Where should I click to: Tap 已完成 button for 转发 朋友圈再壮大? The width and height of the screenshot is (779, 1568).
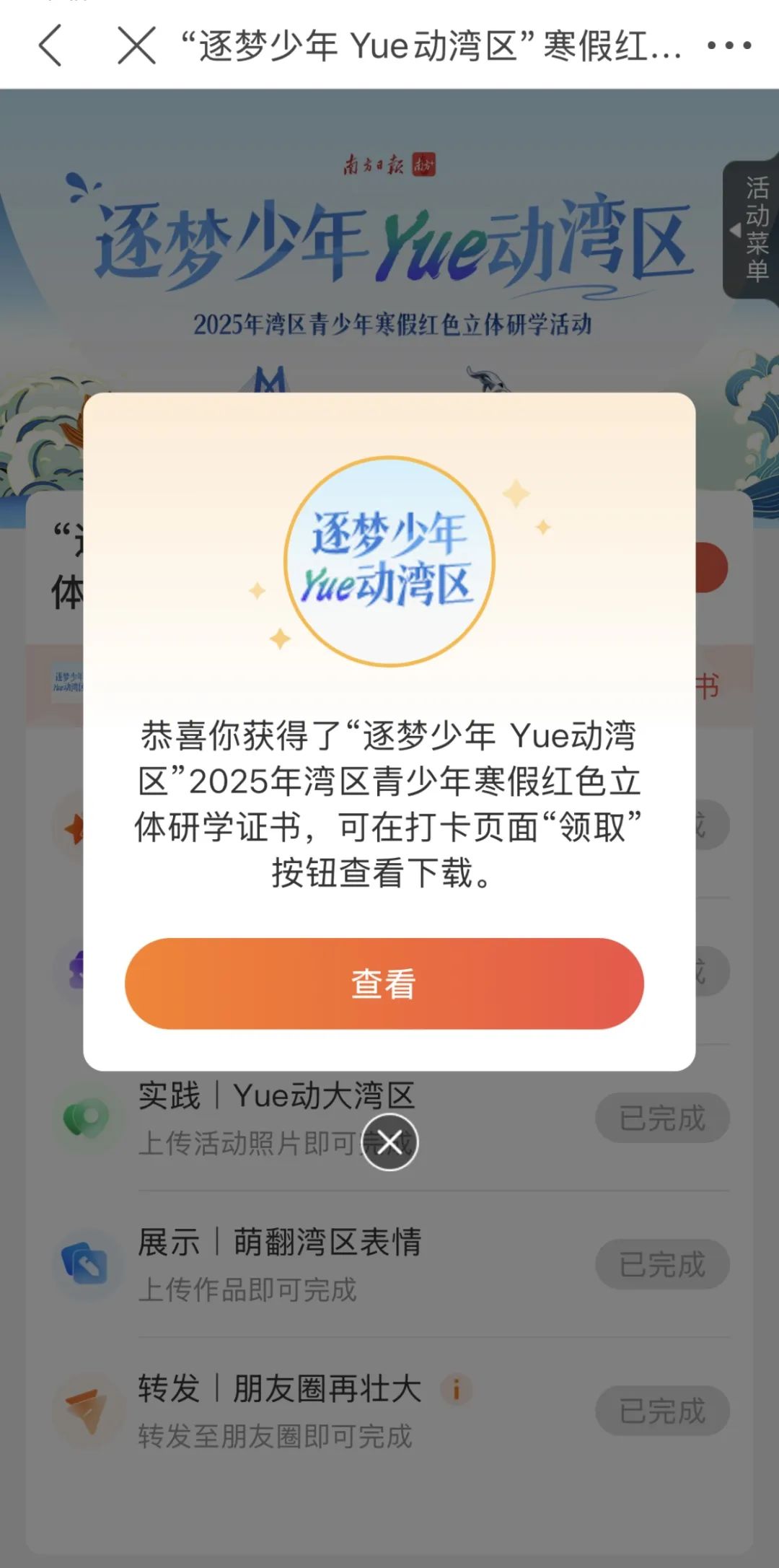click(662, 1411)
